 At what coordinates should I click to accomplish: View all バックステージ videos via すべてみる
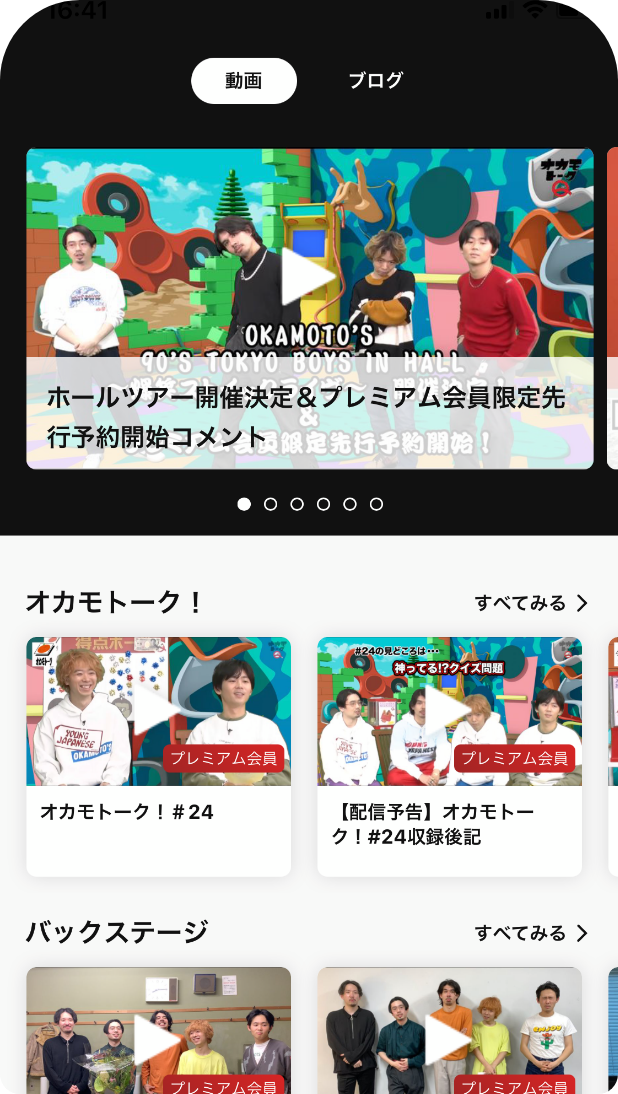531,933
